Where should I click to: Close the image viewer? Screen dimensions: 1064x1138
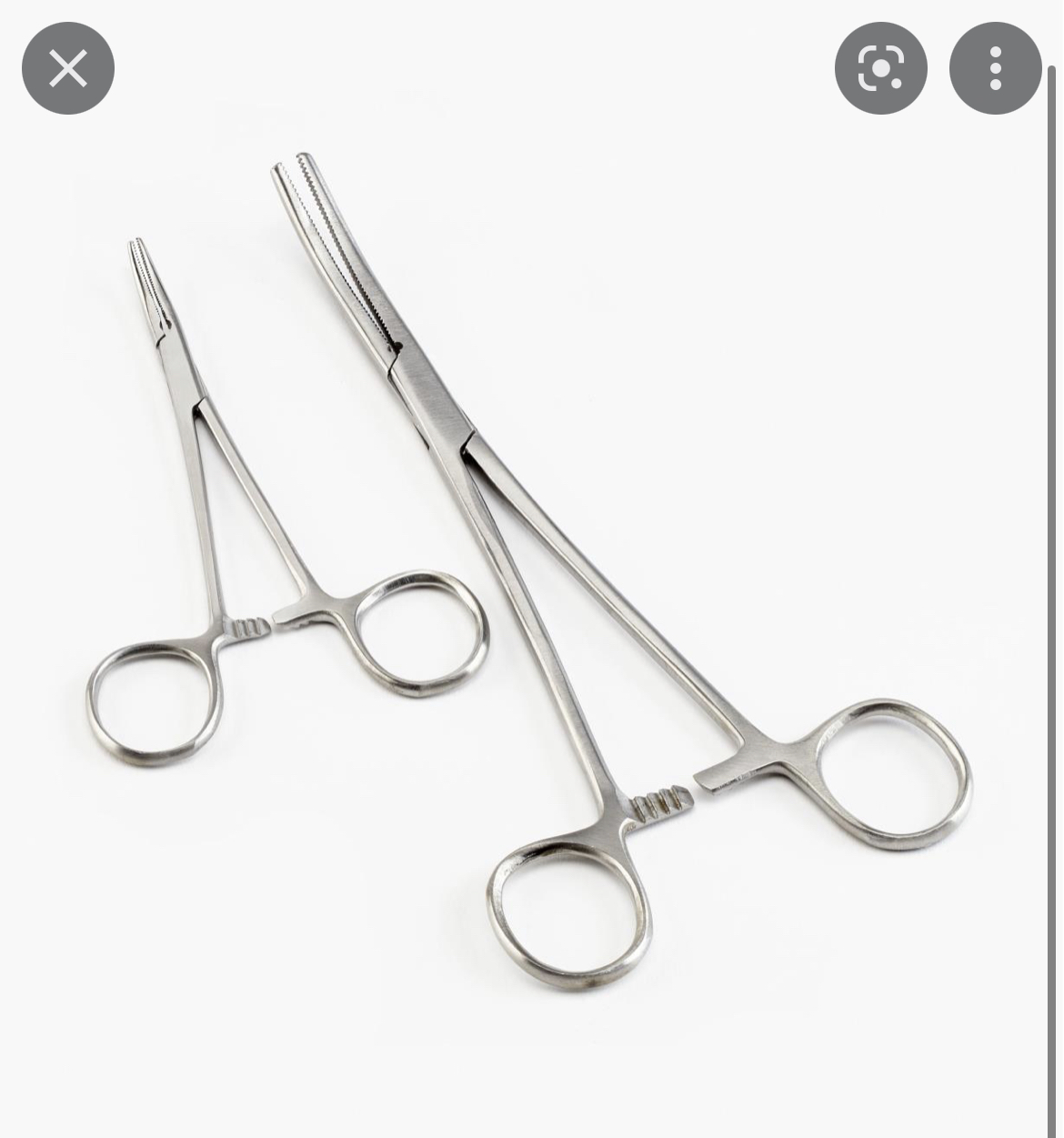68,68
